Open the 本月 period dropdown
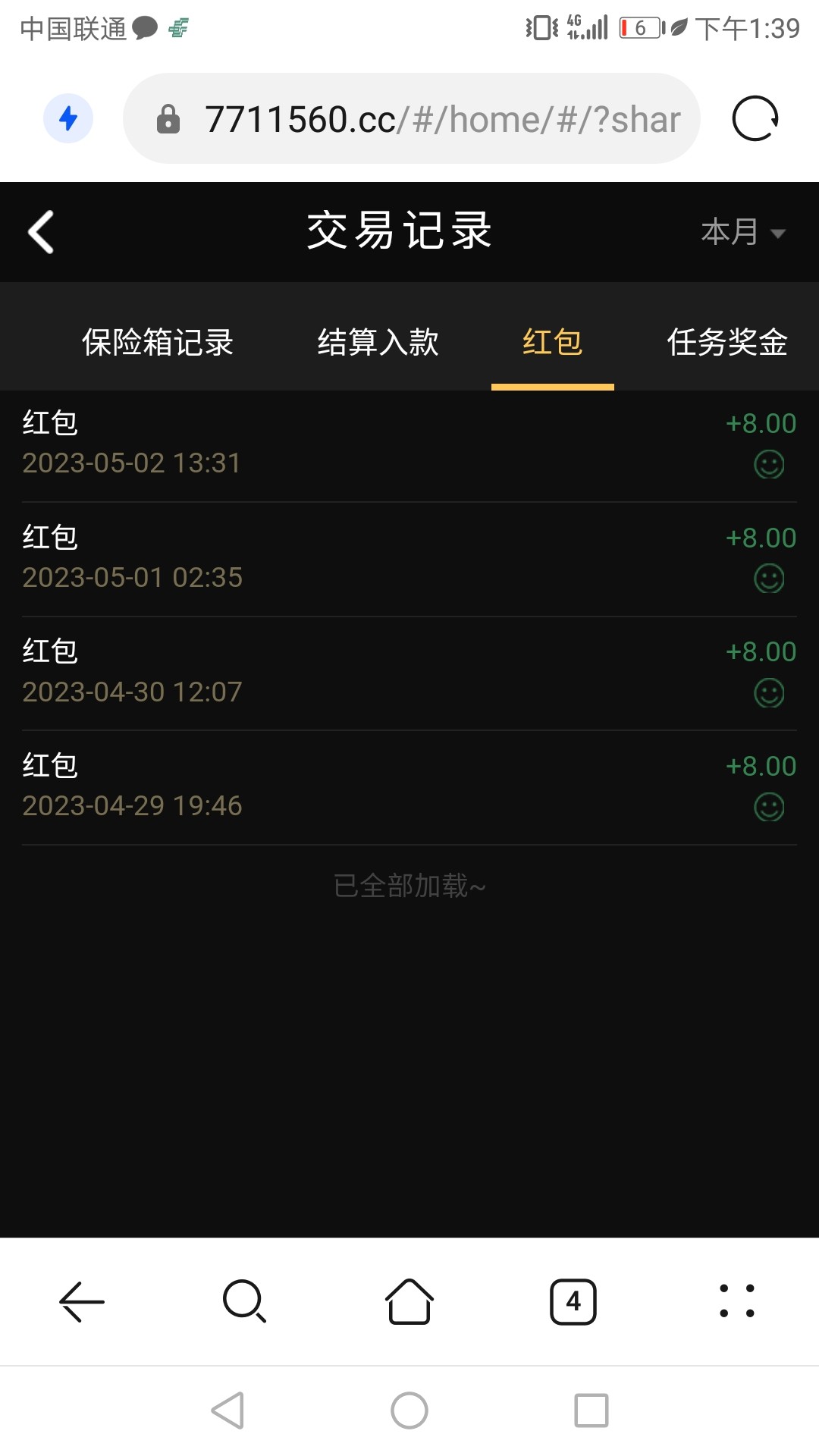This screenshot has height=1456, width=819. 742,232
